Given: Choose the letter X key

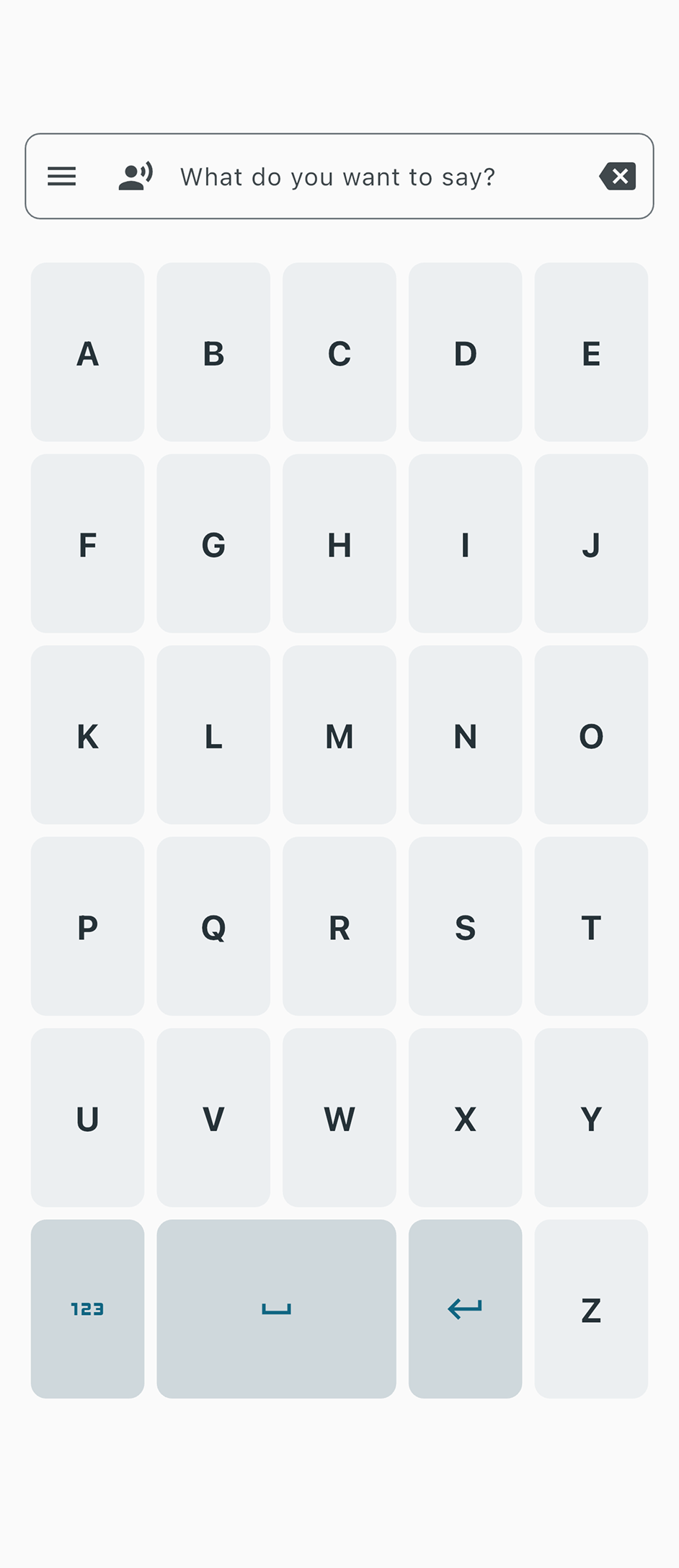Looking at the screenshot, I should click(x=465, y=1118).
